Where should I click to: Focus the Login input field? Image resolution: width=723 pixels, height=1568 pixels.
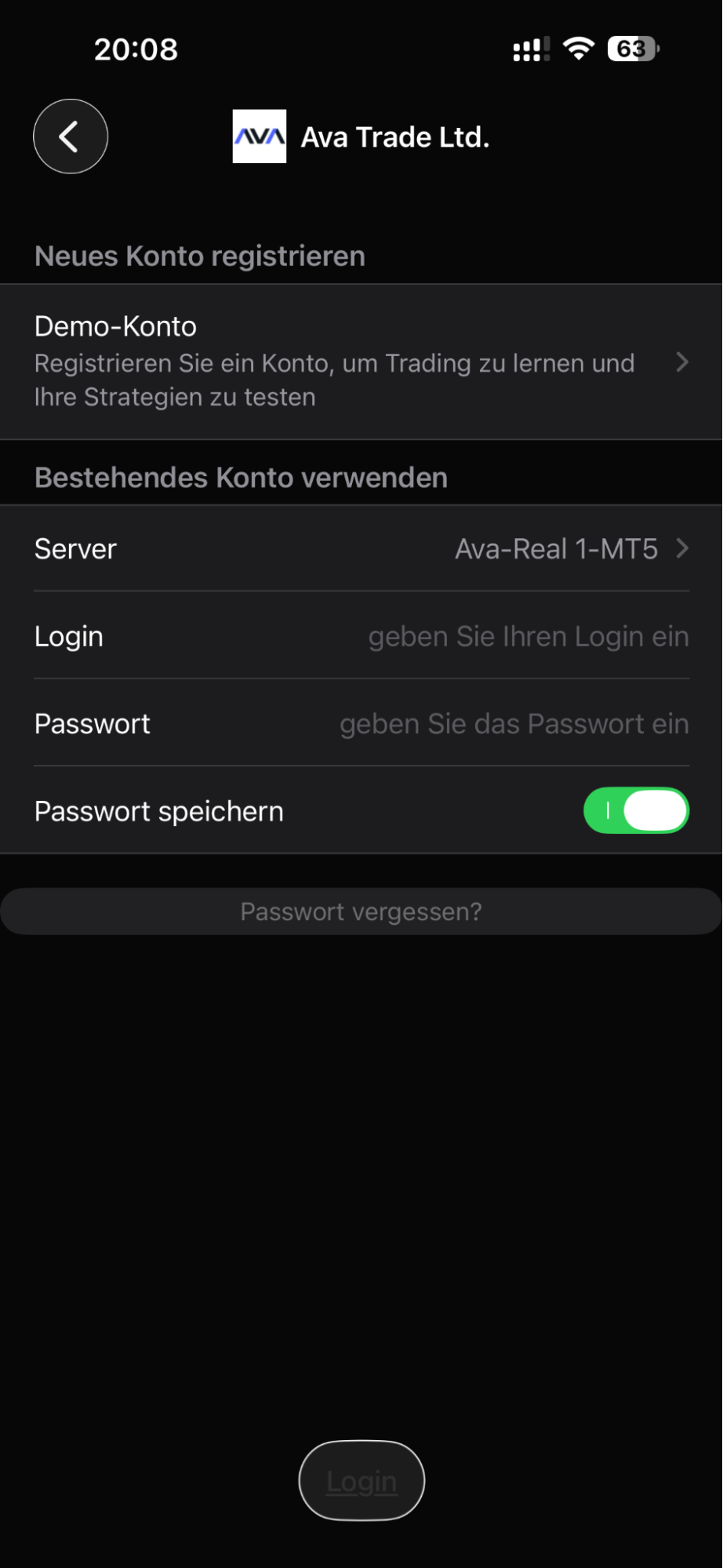(x=527, y=637)
